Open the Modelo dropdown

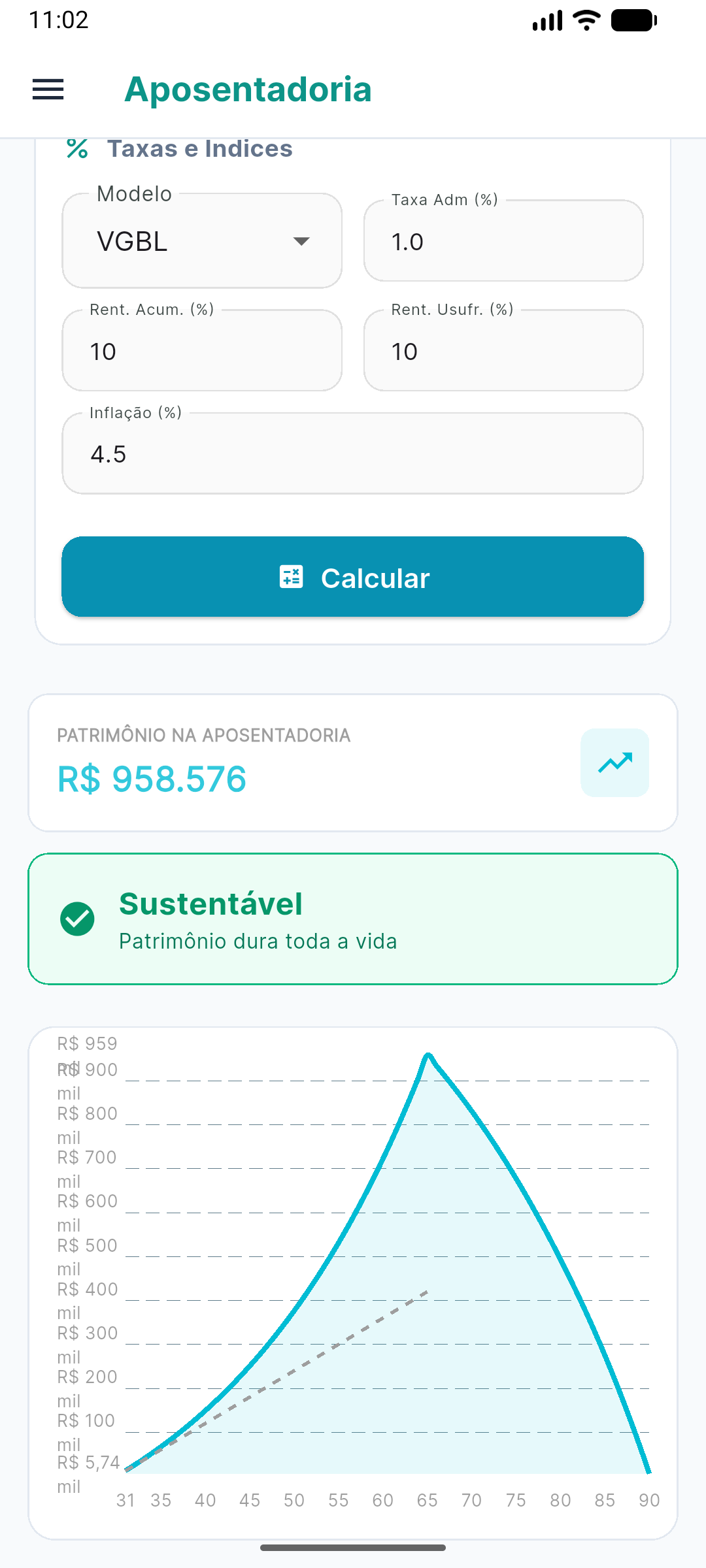pyautogui.click(x=201, y=241)
